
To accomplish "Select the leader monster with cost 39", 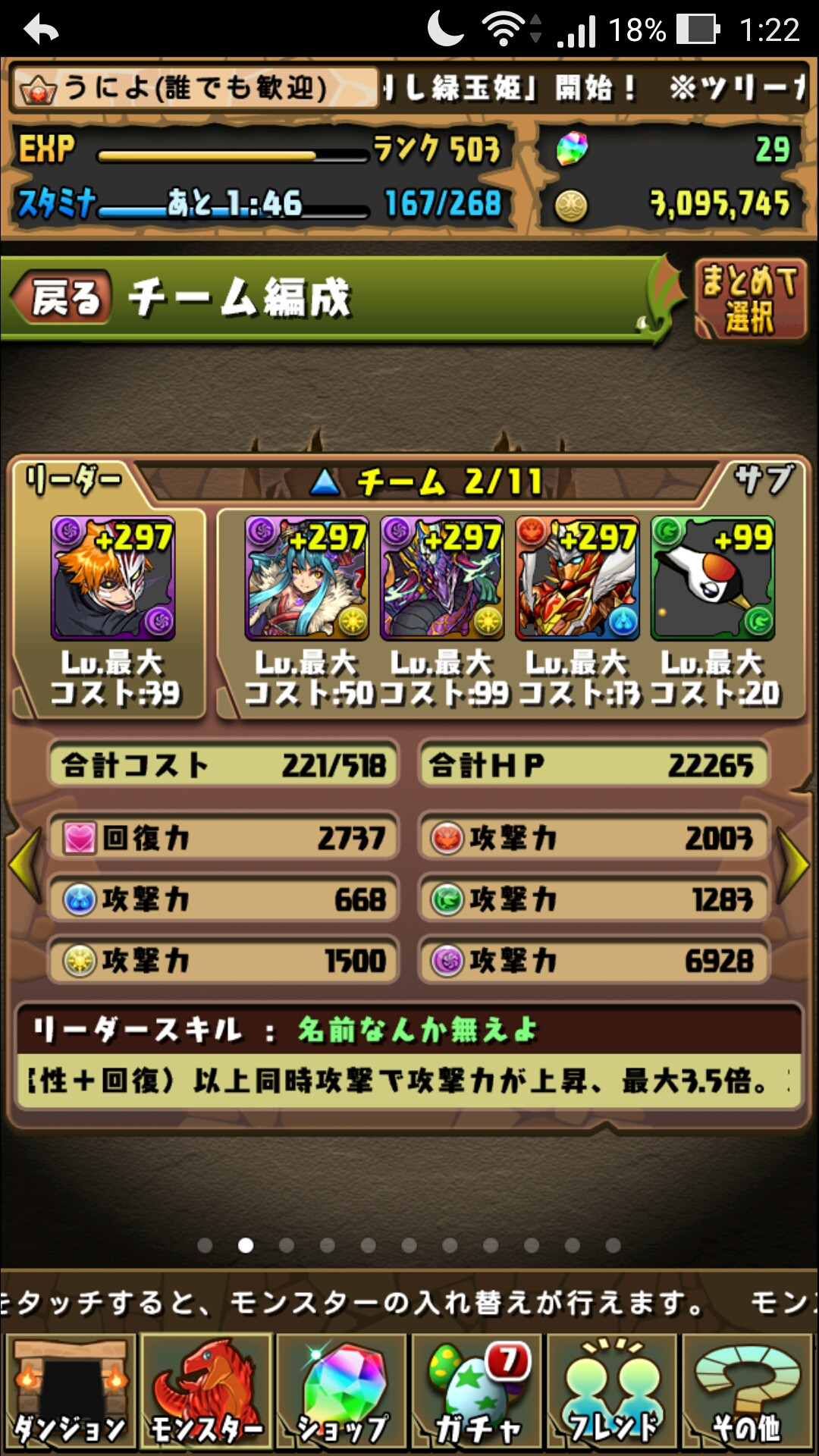I will tap(113, 579).
